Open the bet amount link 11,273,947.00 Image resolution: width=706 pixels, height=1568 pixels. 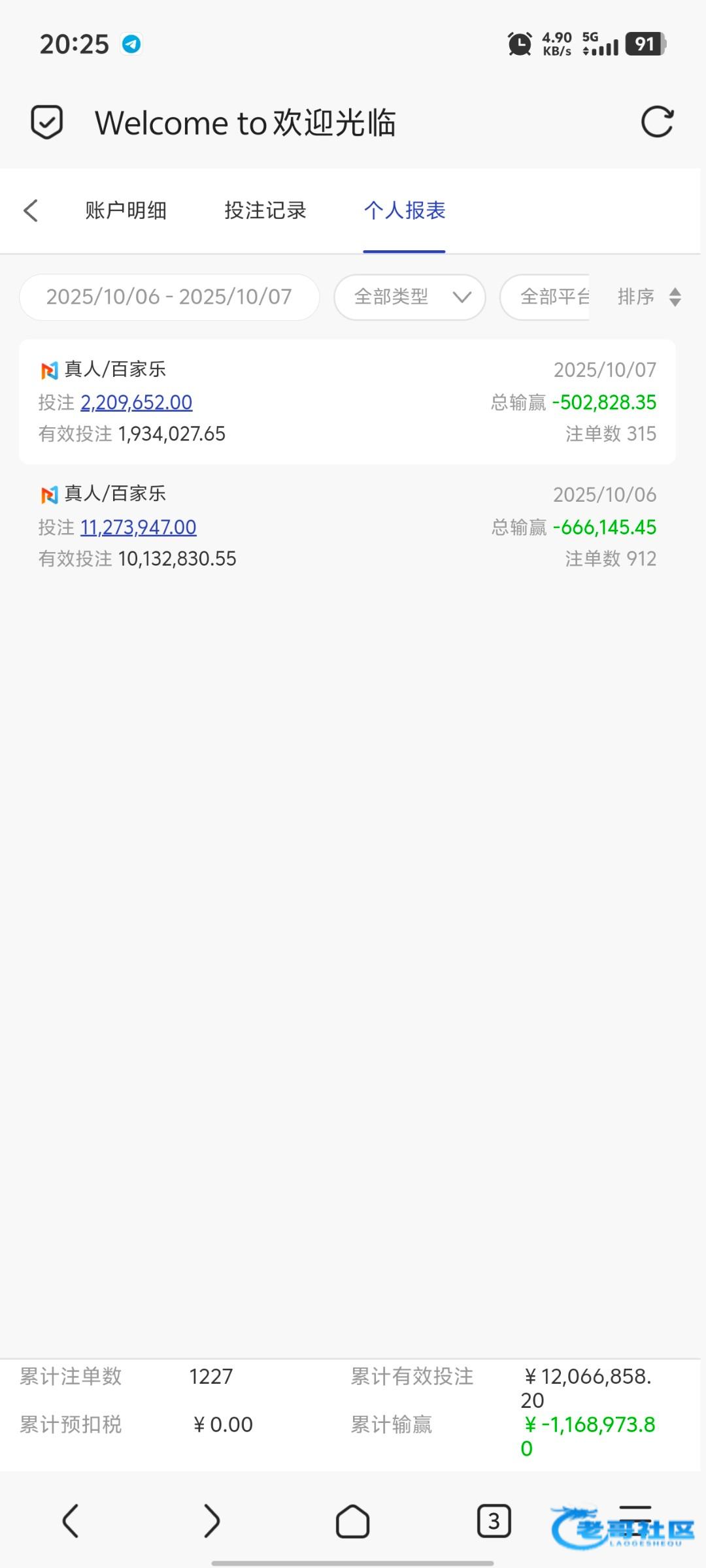coord(138,527)
